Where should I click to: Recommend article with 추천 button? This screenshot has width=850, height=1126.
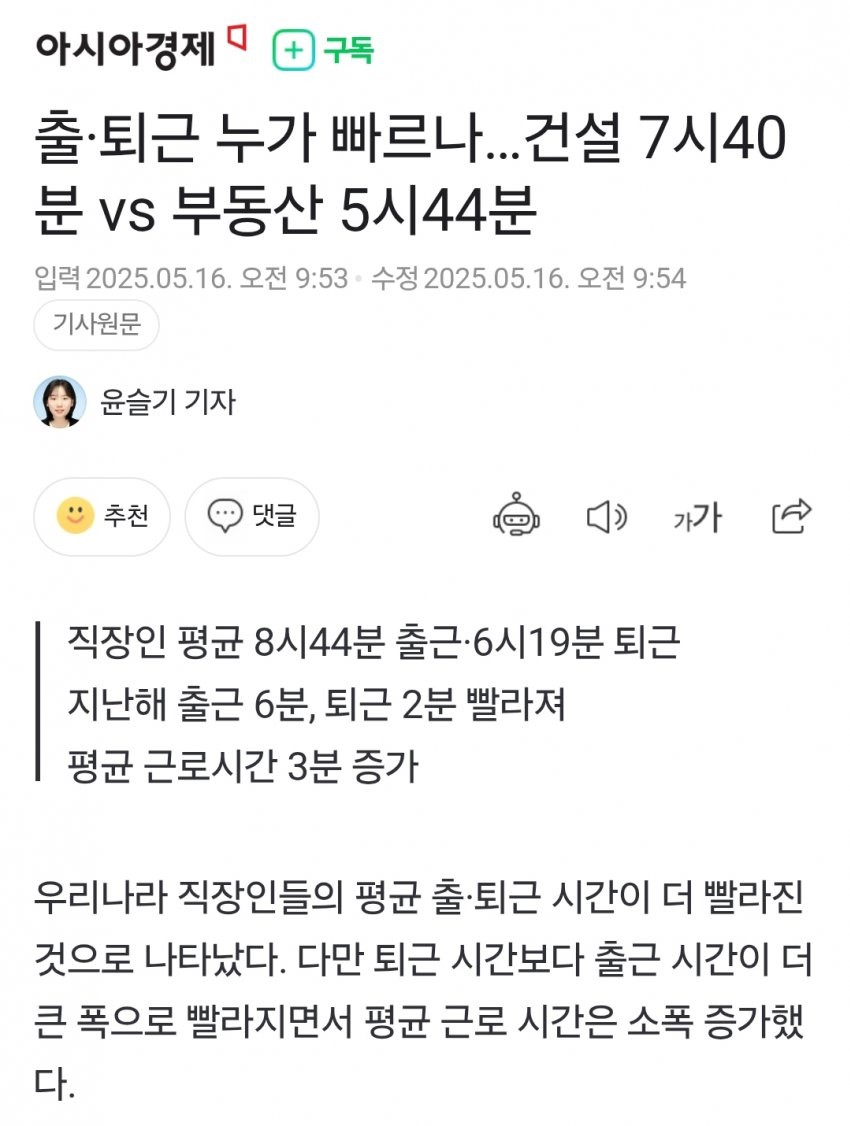(x=102, y=516)
